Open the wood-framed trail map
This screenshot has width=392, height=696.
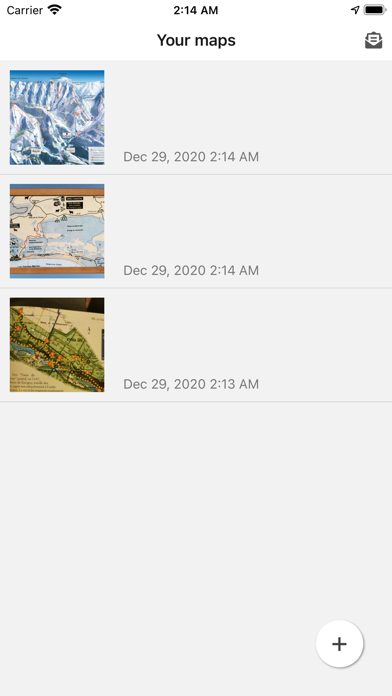[x=196, y=231]
